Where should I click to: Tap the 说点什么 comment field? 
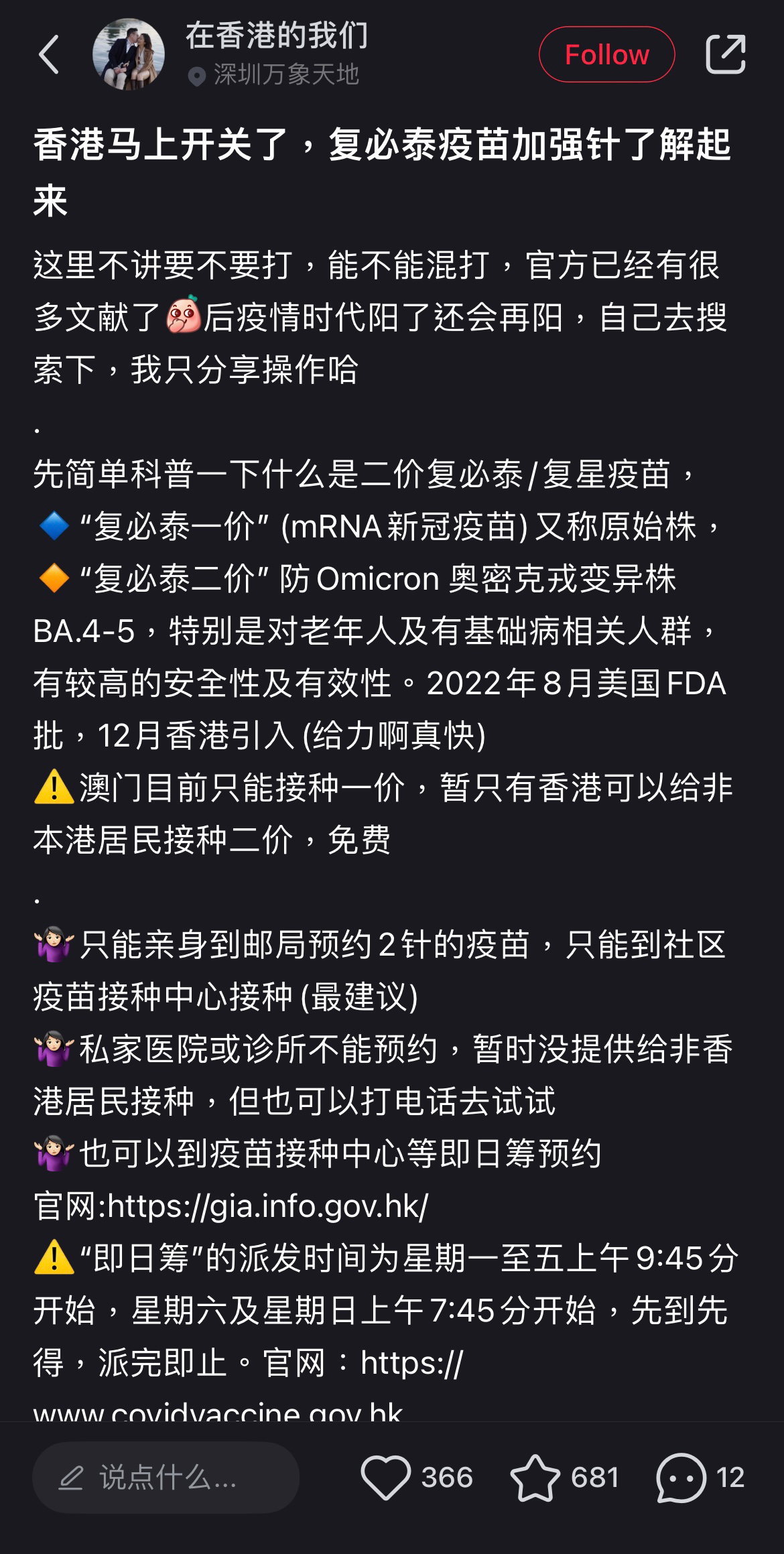pos(166,1477)
